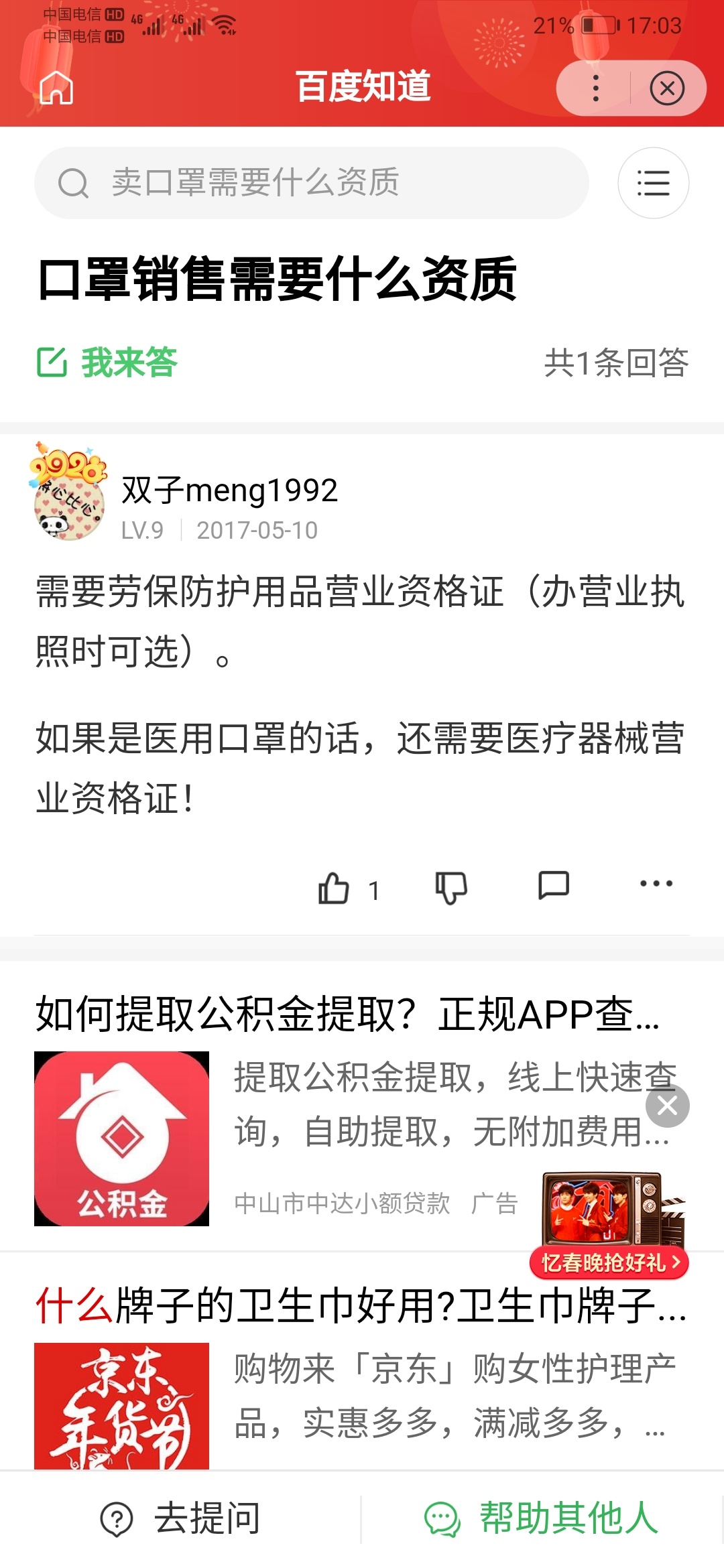The image size is (724, 1568).
Task: Tap 去提问 to ask a question
Action: pyautogui.click(x=181, y=1518)
